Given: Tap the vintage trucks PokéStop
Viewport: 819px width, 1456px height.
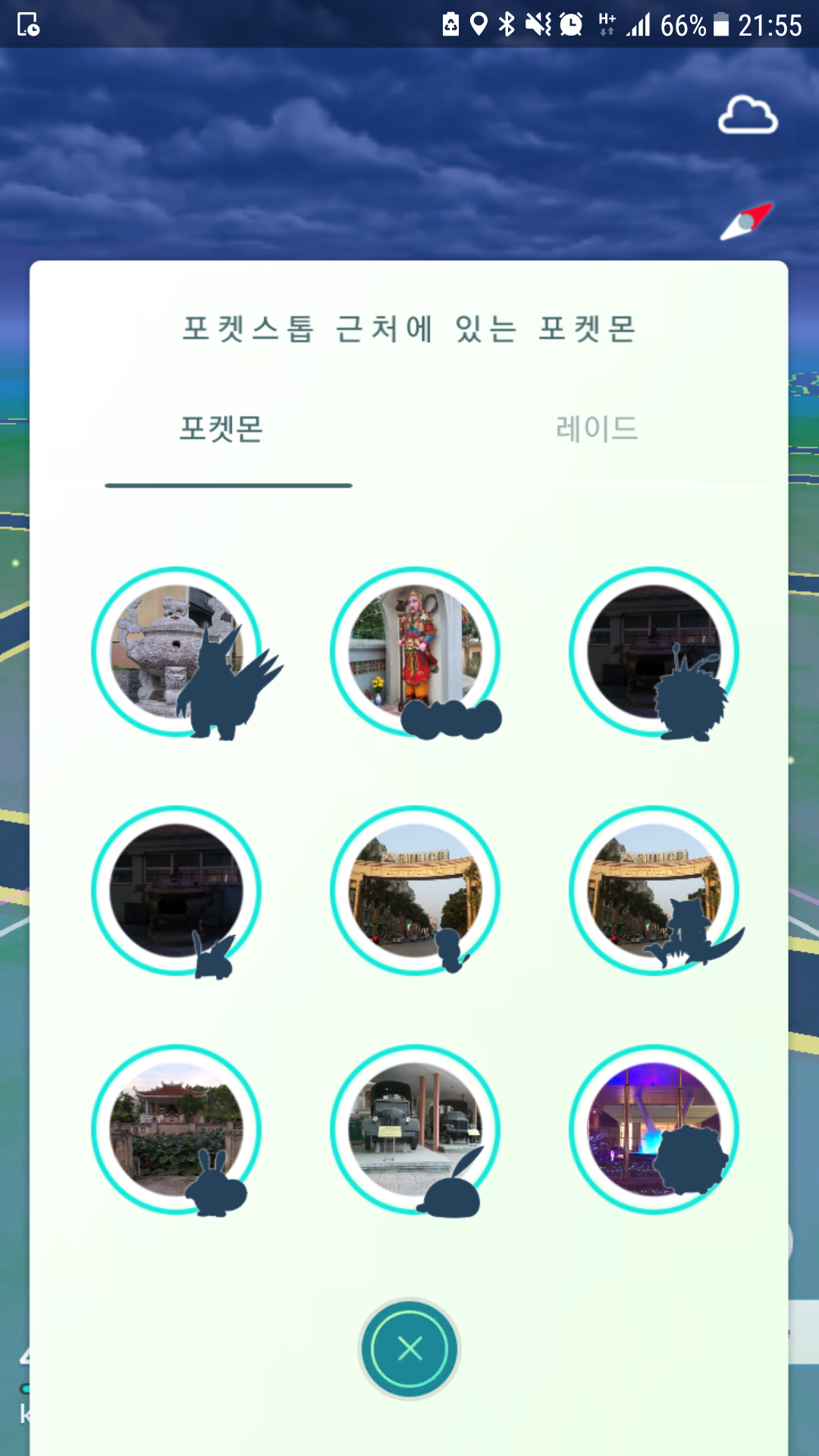Looking at the screenshot, I should 415,1129.
